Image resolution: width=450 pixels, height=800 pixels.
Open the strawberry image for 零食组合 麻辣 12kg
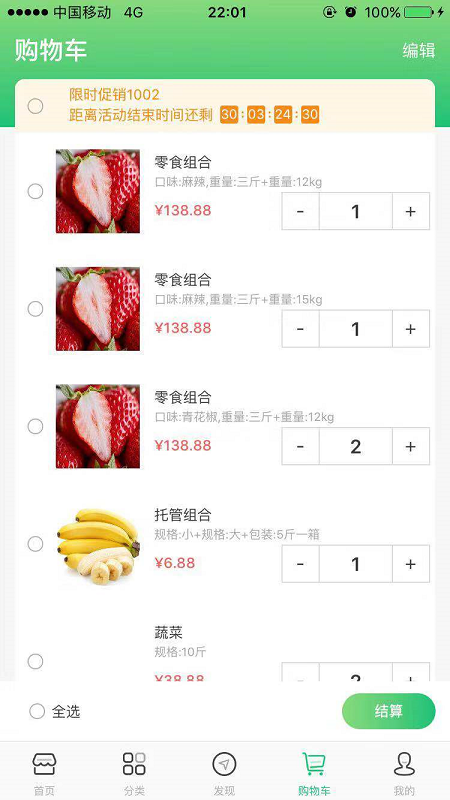[98, 191]
